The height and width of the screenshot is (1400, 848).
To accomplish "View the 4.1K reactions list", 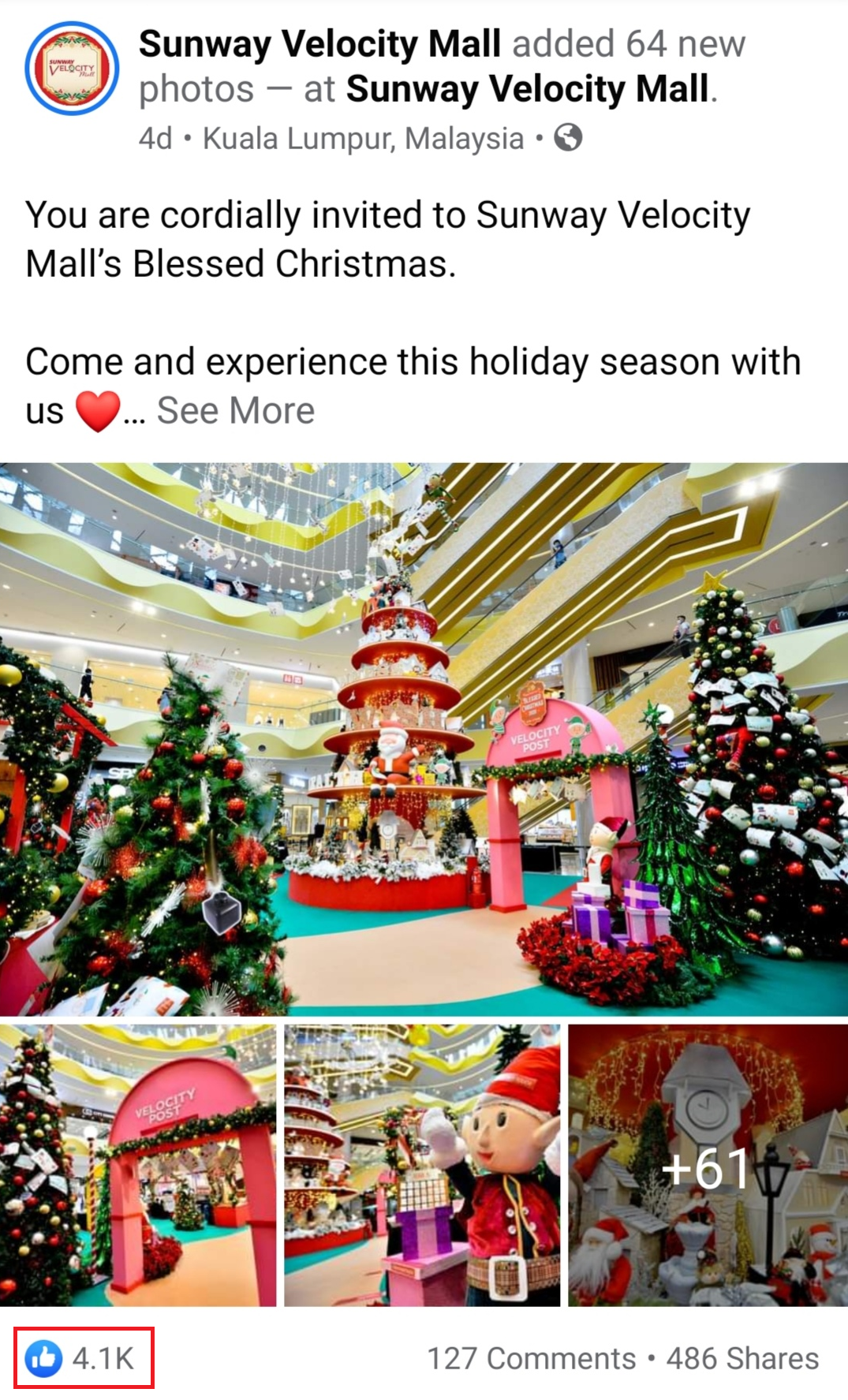I will [84, 1358].
